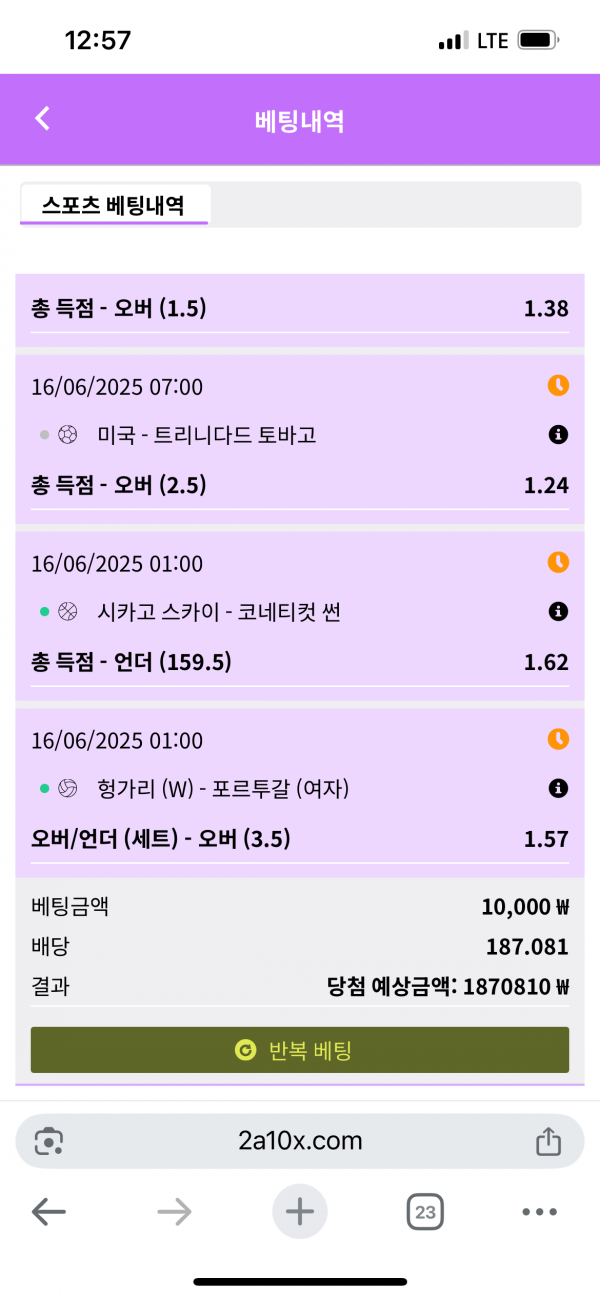This screenshot has width=600, height=1298.
Task: Open info for 미국 - 트리니다드 토바고 match
Action: [x=558, y=435]
